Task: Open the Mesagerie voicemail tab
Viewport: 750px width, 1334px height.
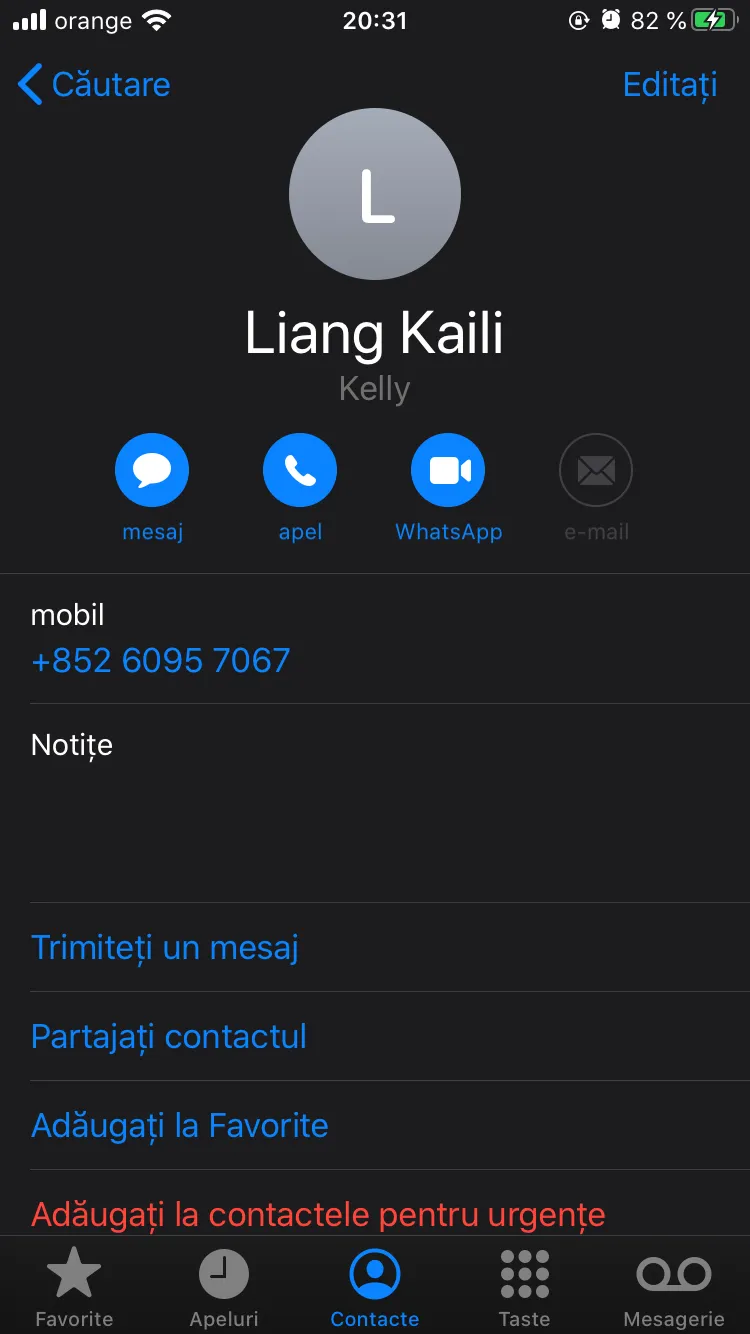Action: (x=674, y=1288)
